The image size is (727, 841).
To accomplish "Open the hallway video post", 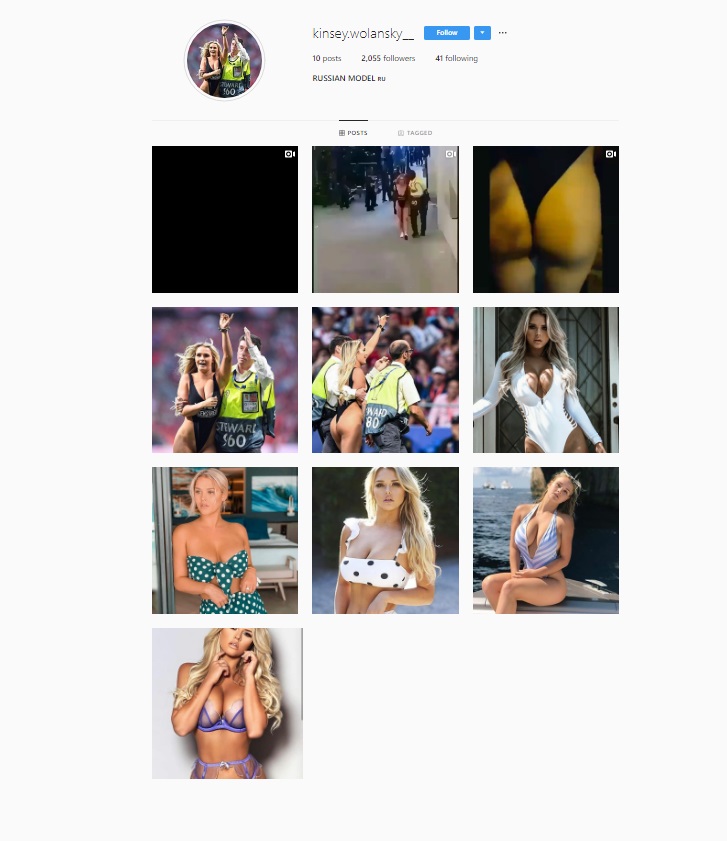I will tap(385, 219).
